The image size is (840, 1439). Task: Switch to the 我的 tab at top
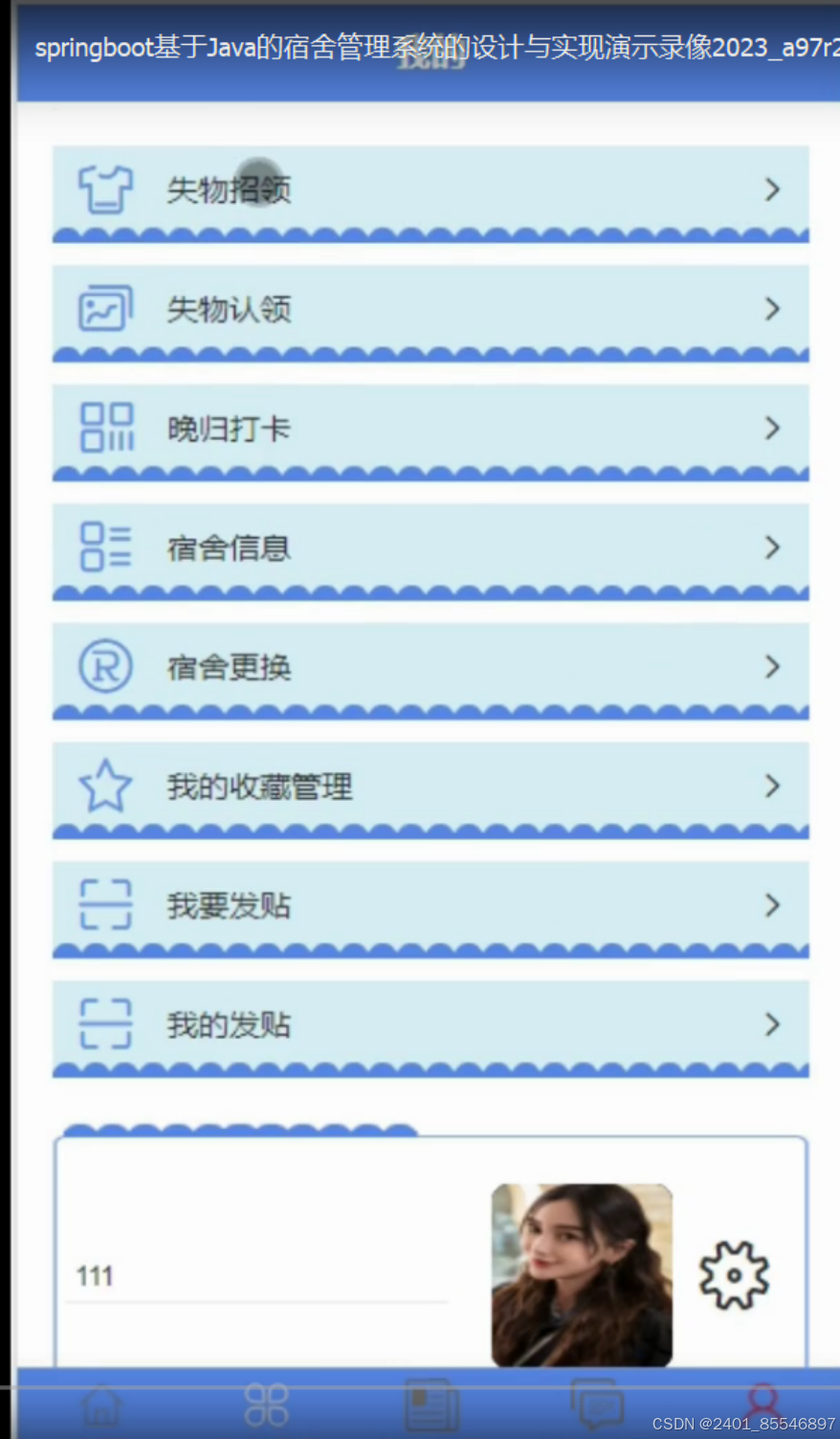pos(430,59)
